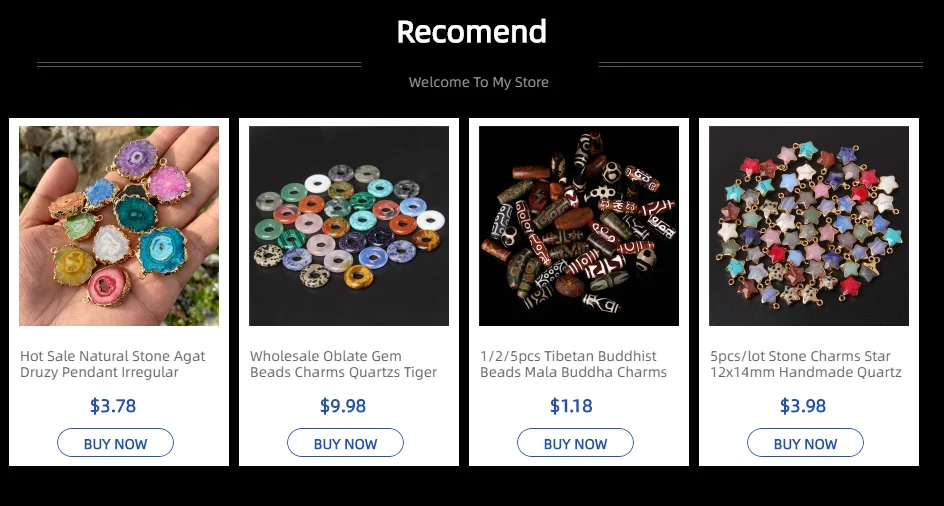View the Stone Charms Star product image
The height and width of the screenshot is (506, 944).
click(809, 226)
